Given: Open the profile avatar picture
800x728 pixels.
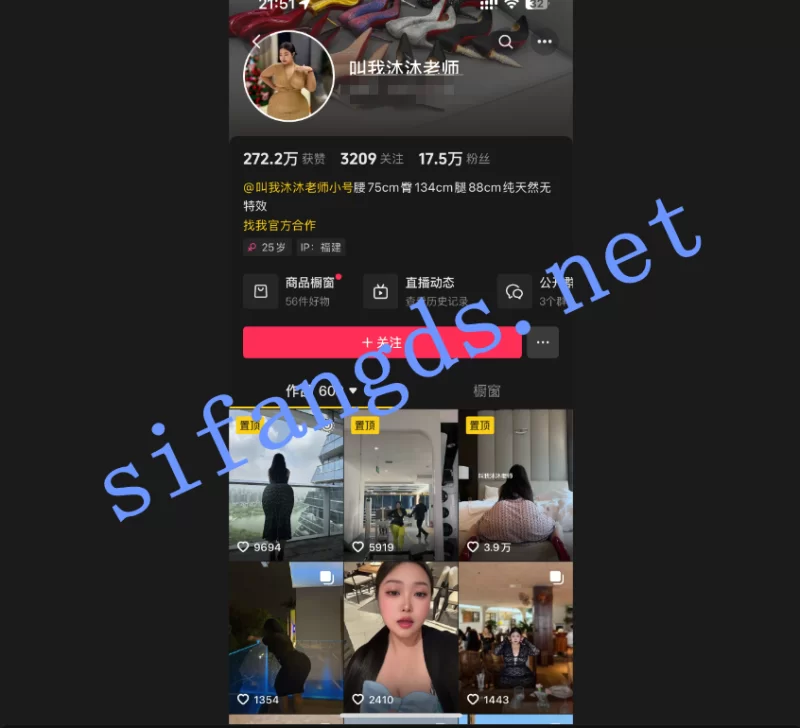Looking at the screenshot, I should coord(289,76).
